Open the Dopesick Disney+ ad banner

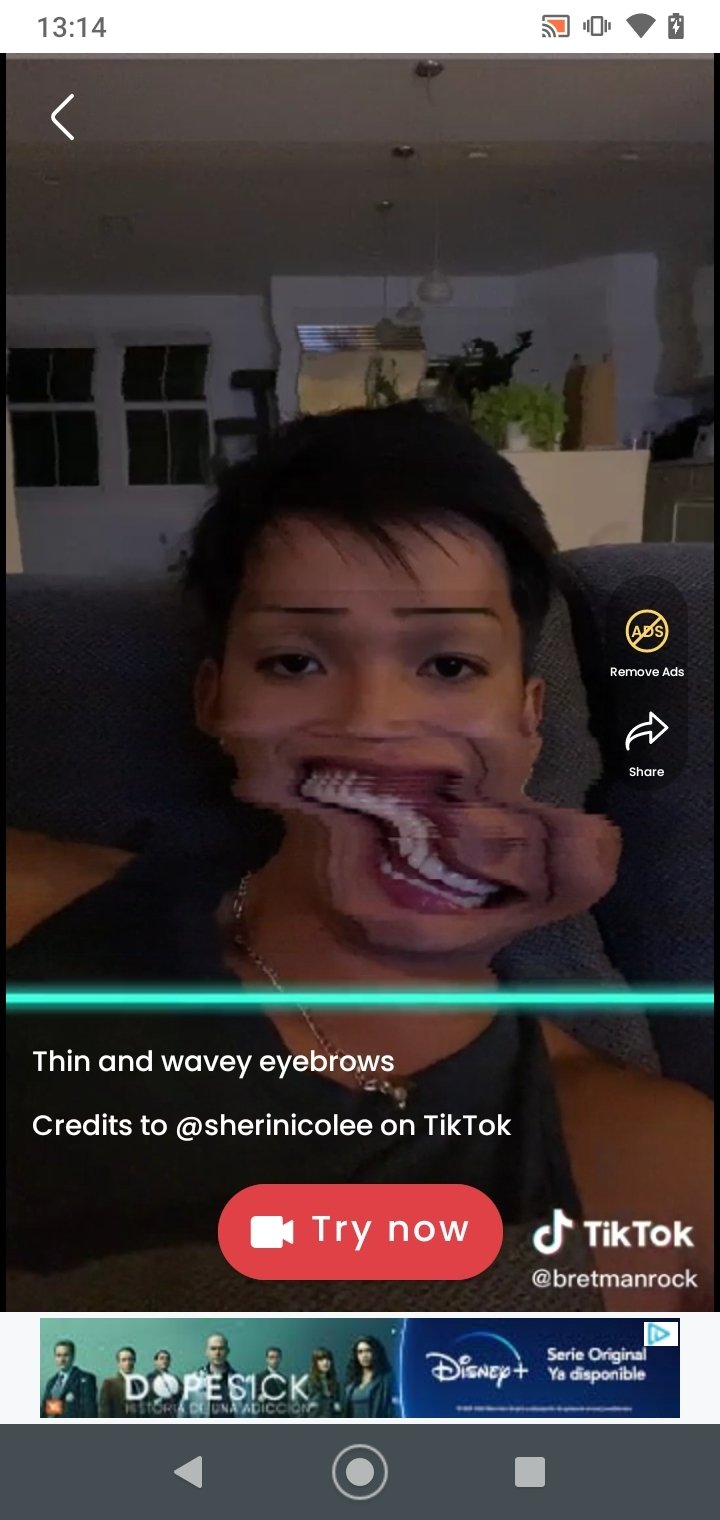pyautogui.click(x=360, y=1367)
